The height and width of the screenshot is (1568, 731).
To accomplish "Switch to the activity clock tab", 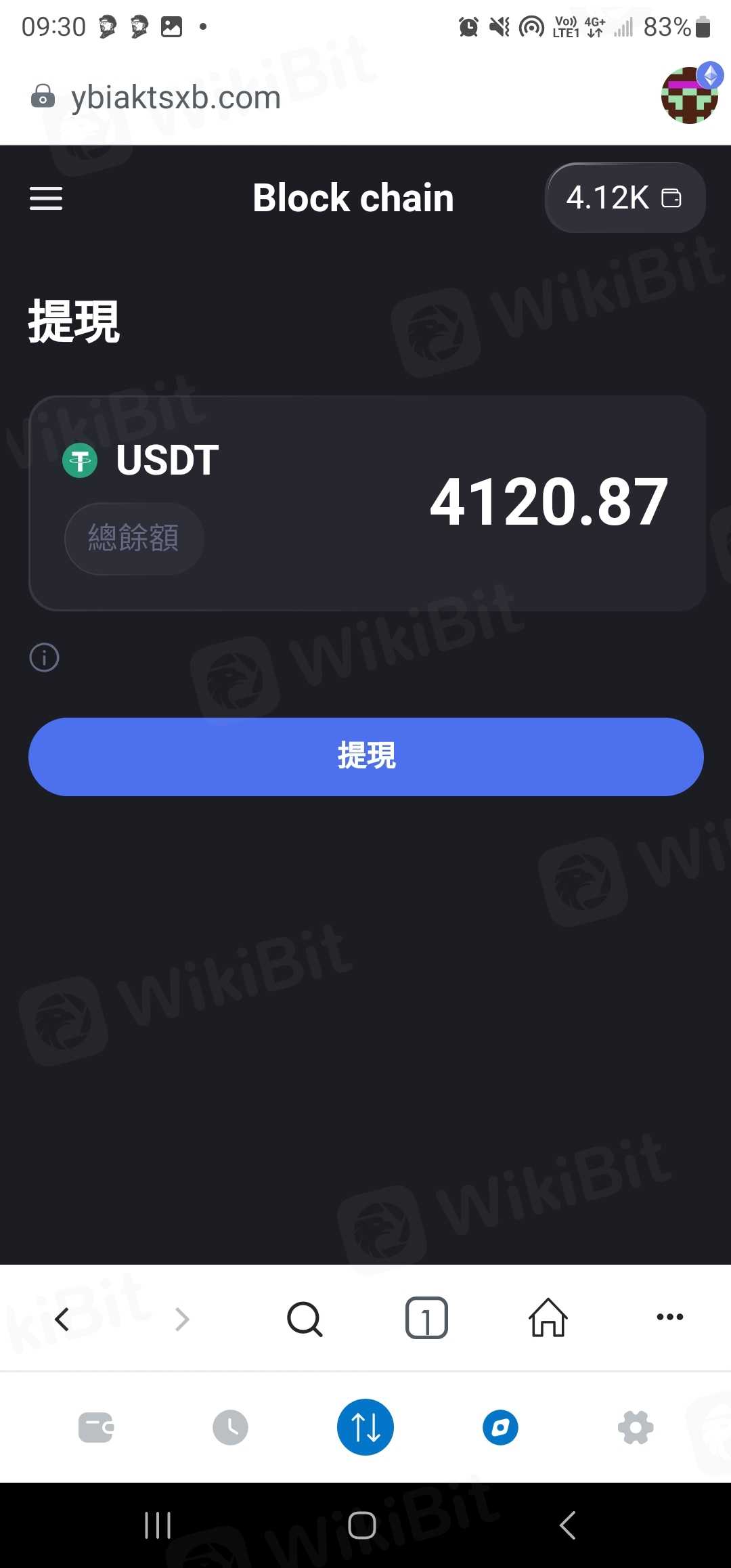I will click(x=230, y=1427).
